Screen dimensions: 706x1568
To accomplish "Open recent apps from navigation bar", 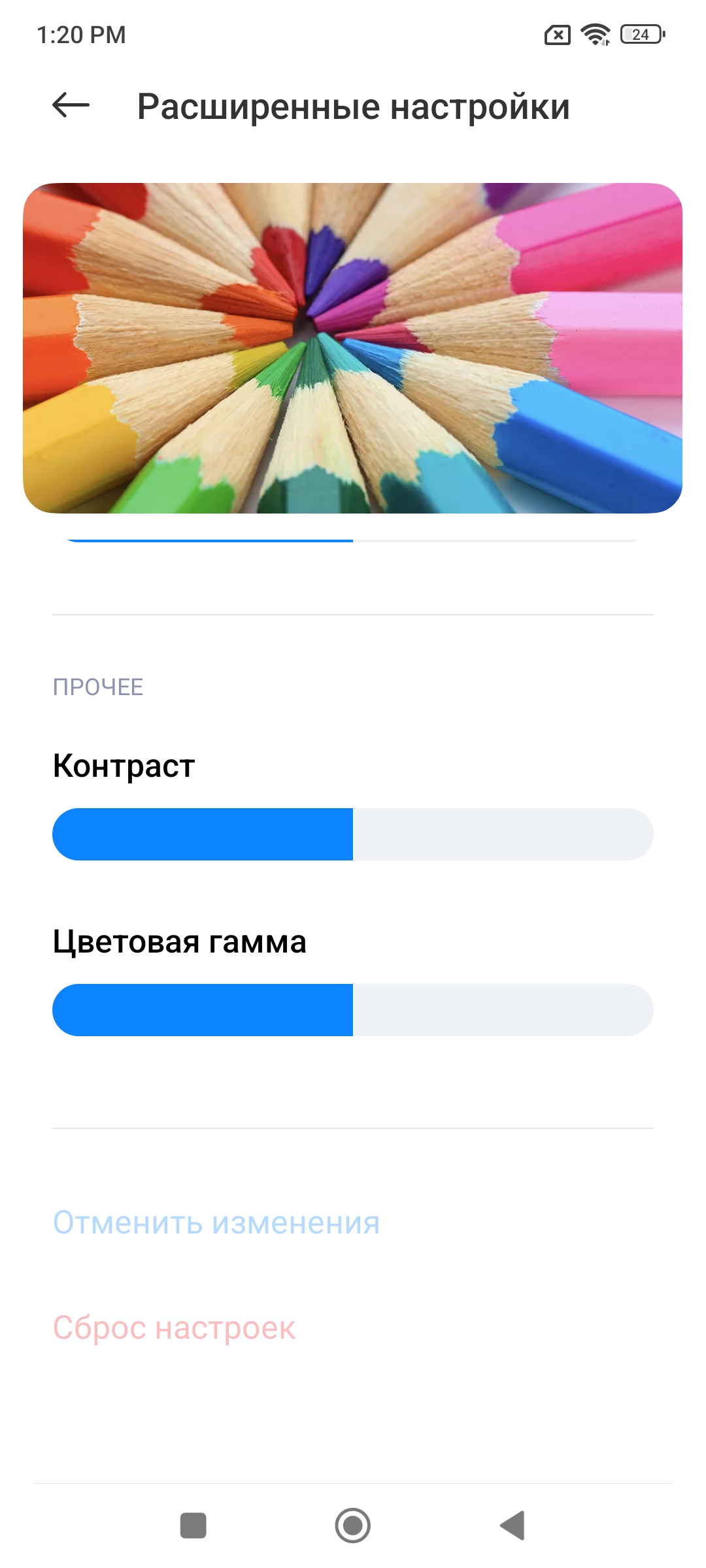I will [x=193, y=1526].
